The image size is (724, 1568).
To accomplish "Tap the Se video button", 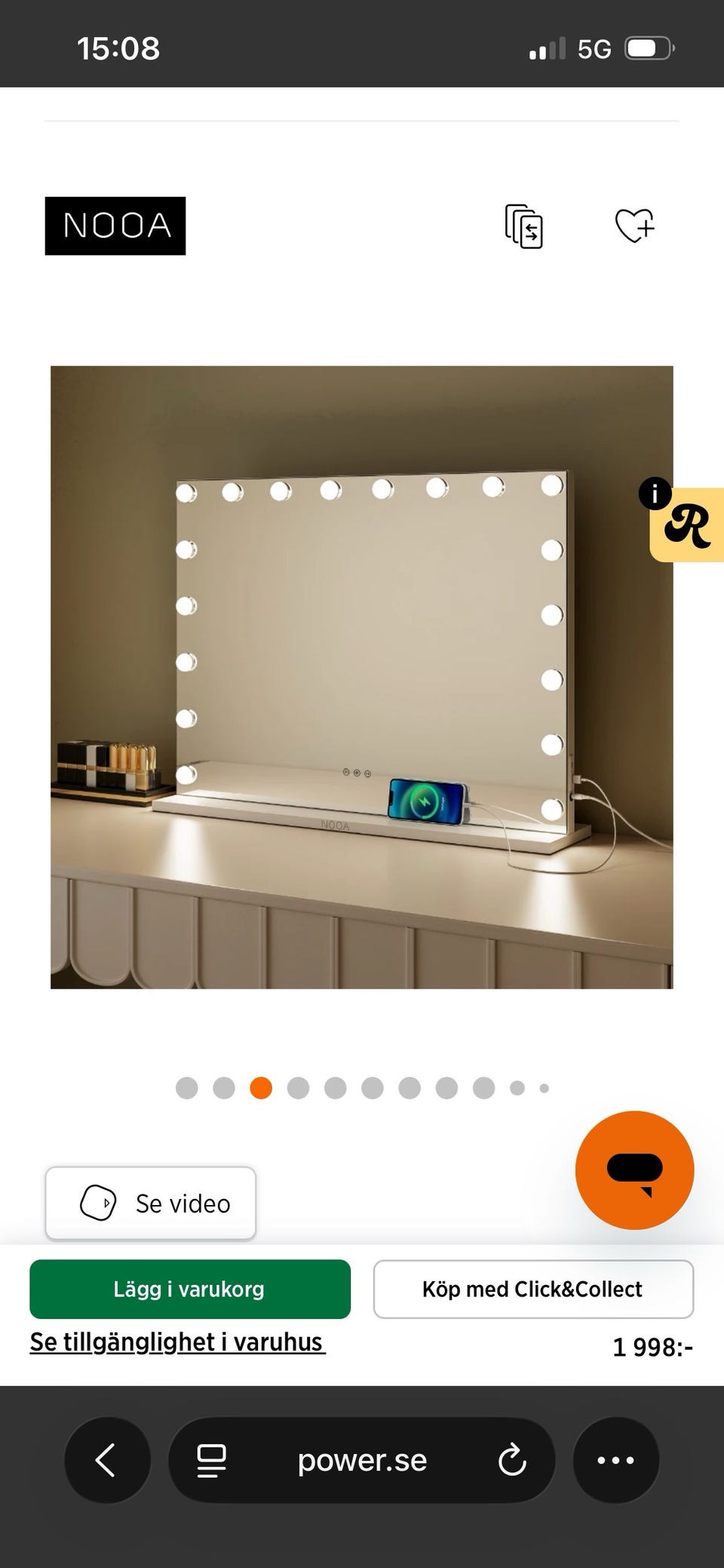I will point(151,1204).
